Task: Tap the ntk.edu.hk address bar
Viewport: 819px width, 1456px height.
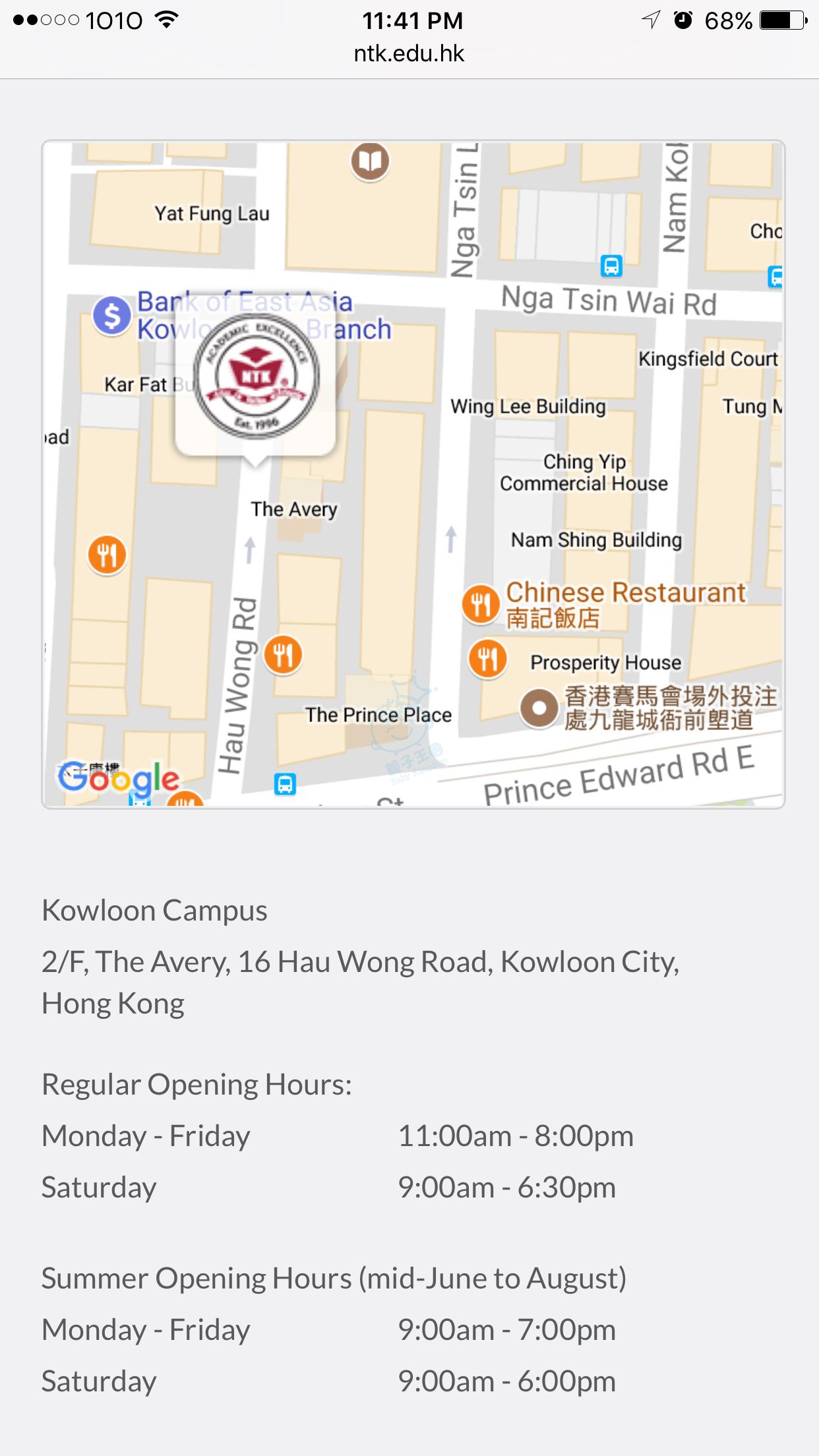Action: coord(409,53)
